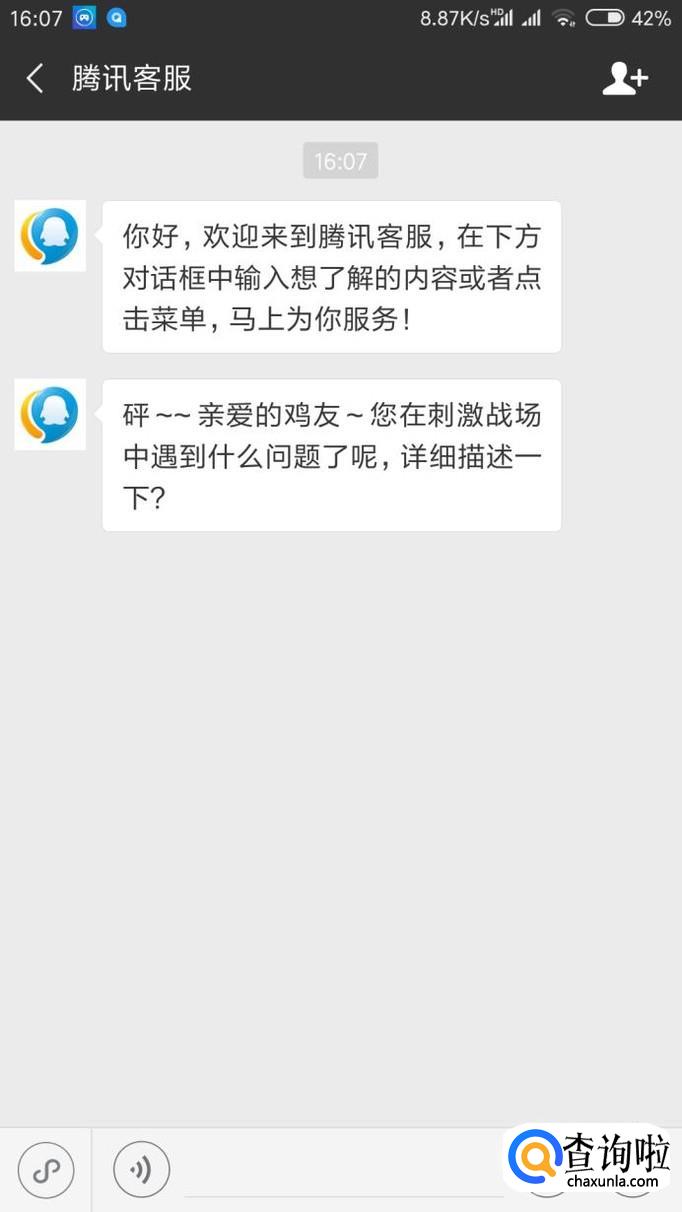The image size is (682, 1212).
Task: Switch to the service menu icon
Action: click(46, 1170)
